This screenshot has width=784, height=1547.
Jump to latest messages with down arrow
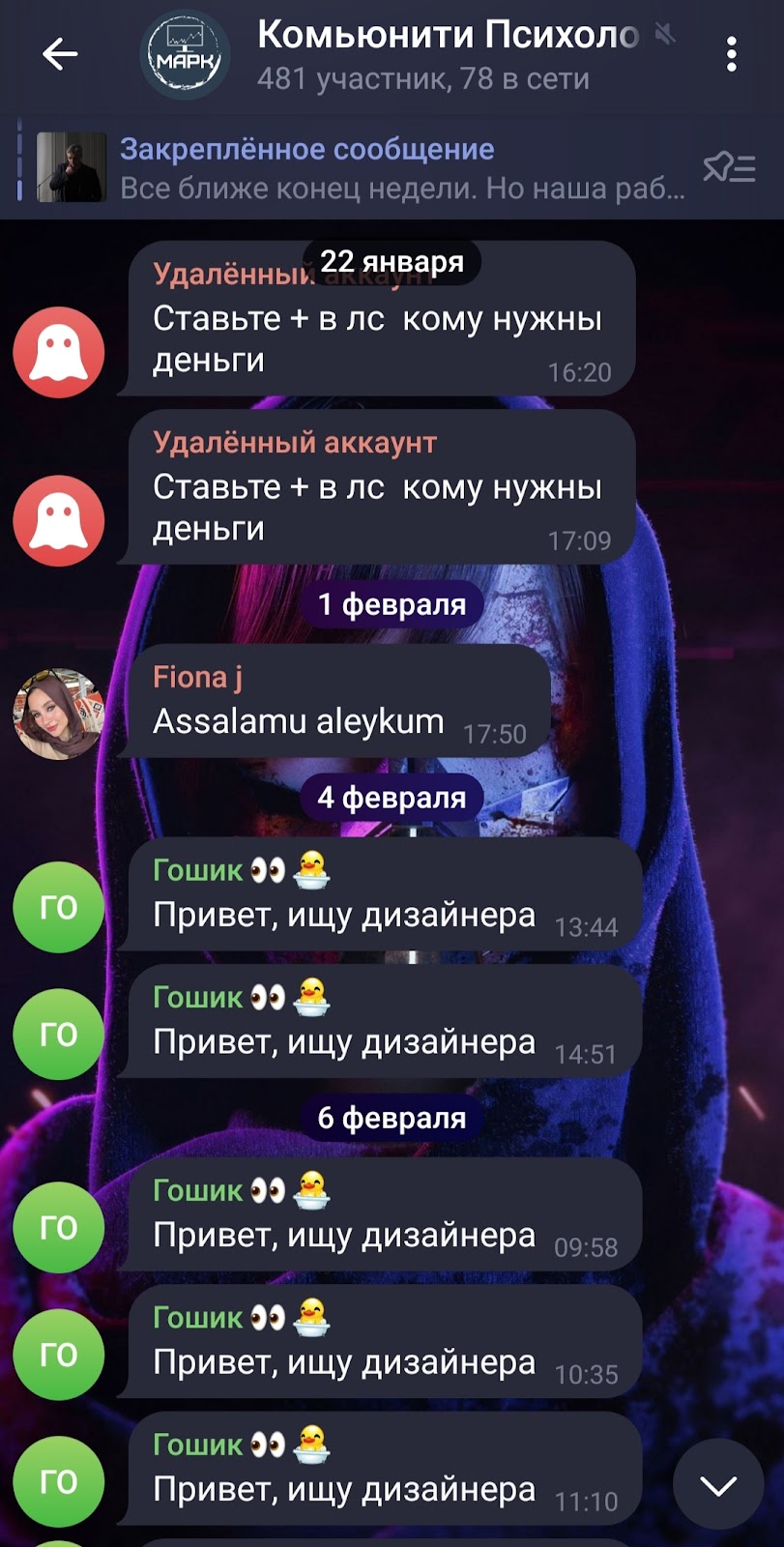pos(718,1485)
